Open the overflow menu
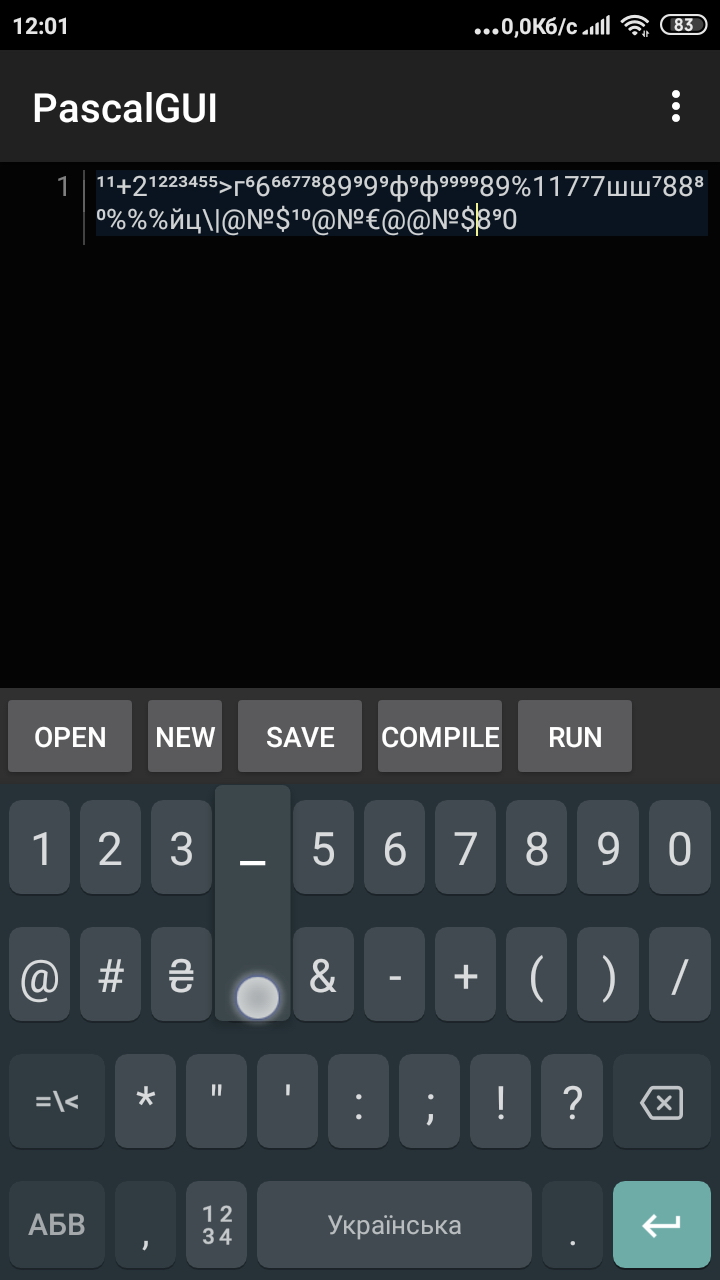The height and width of the screenshot is (1280, 720). (x=676, y=106)
